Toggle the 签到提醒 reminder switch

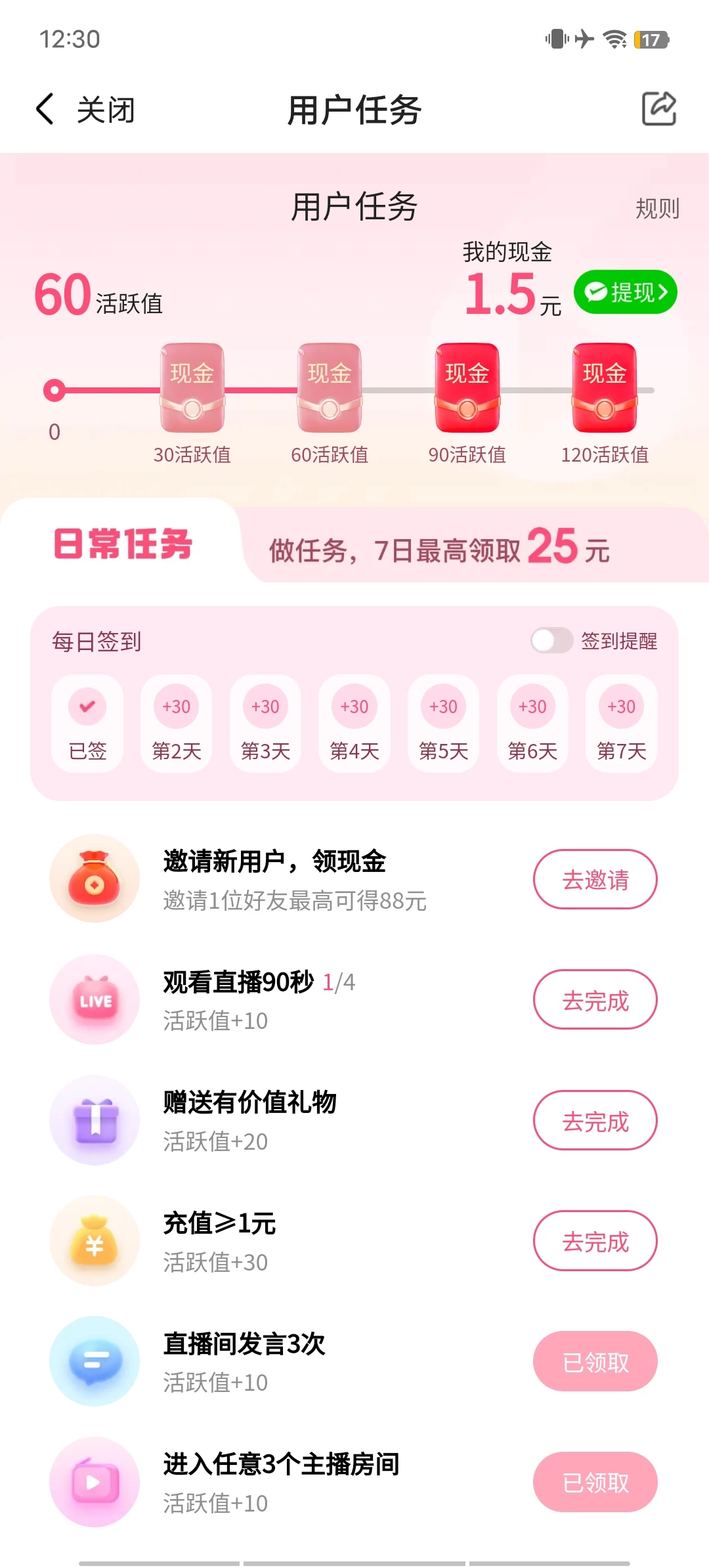(551, 640)
